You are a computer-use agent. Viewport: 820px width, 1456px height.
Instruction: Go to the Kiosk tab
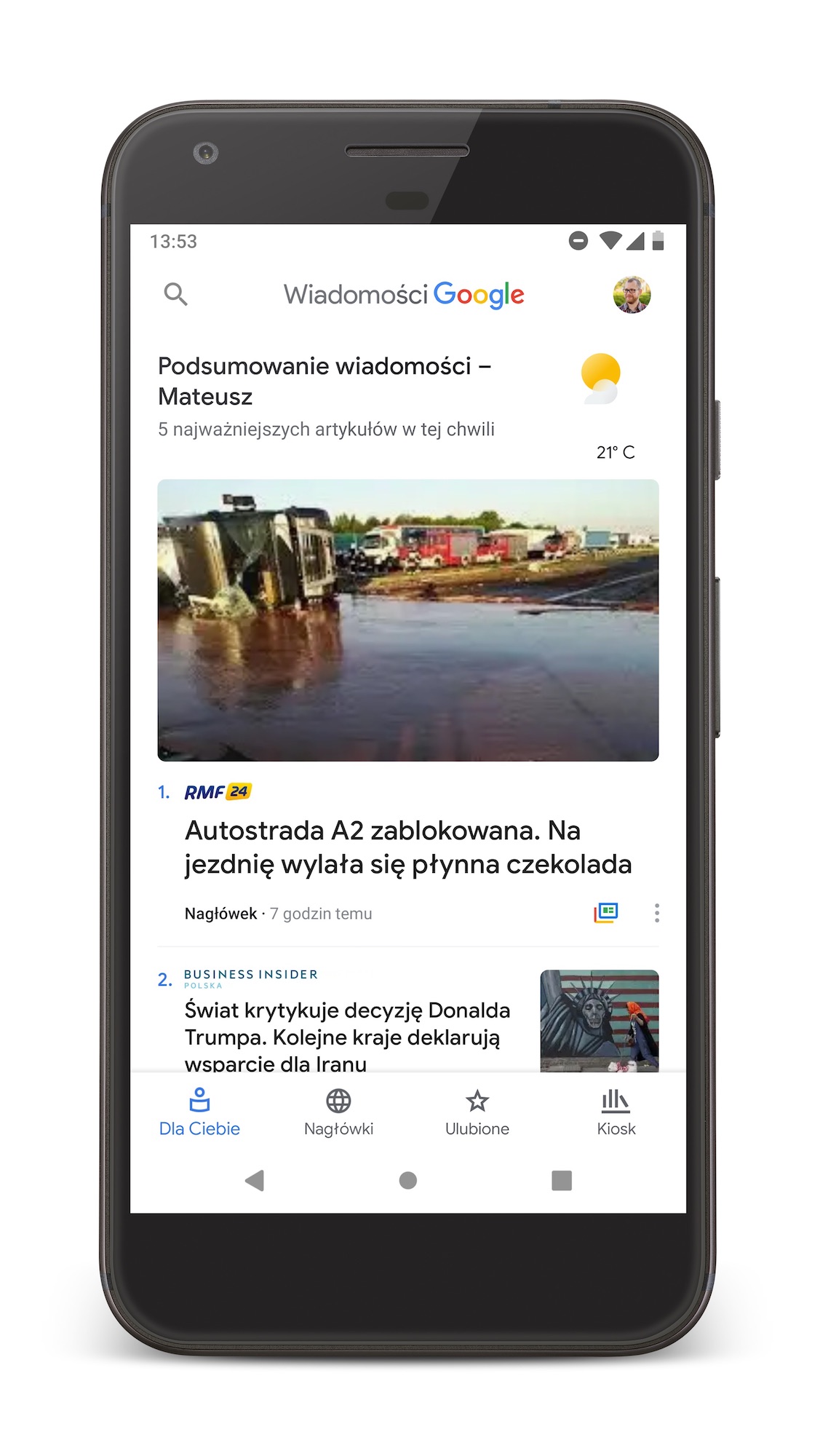point(616,1112)
